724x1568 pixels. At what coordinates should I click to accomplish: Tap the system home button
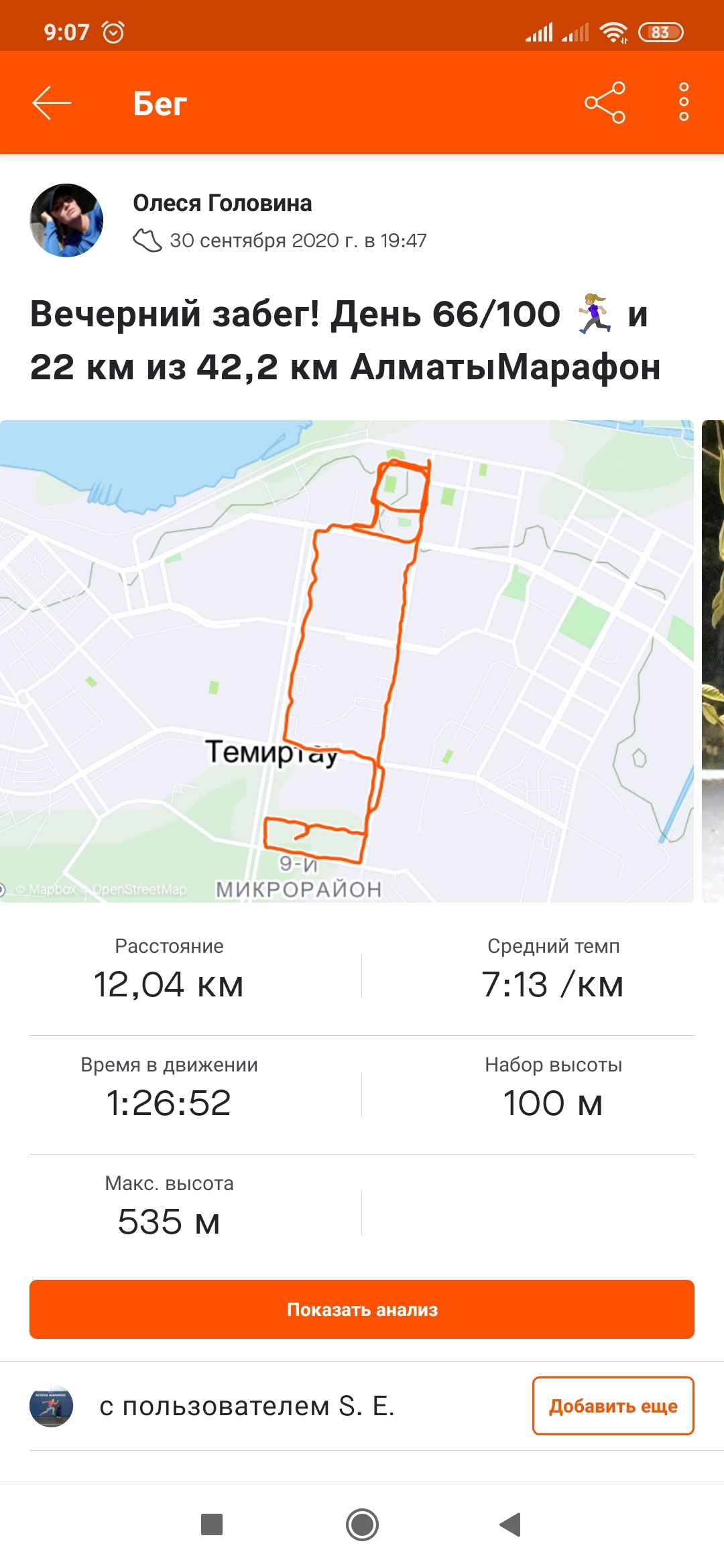pos(362,1525)
